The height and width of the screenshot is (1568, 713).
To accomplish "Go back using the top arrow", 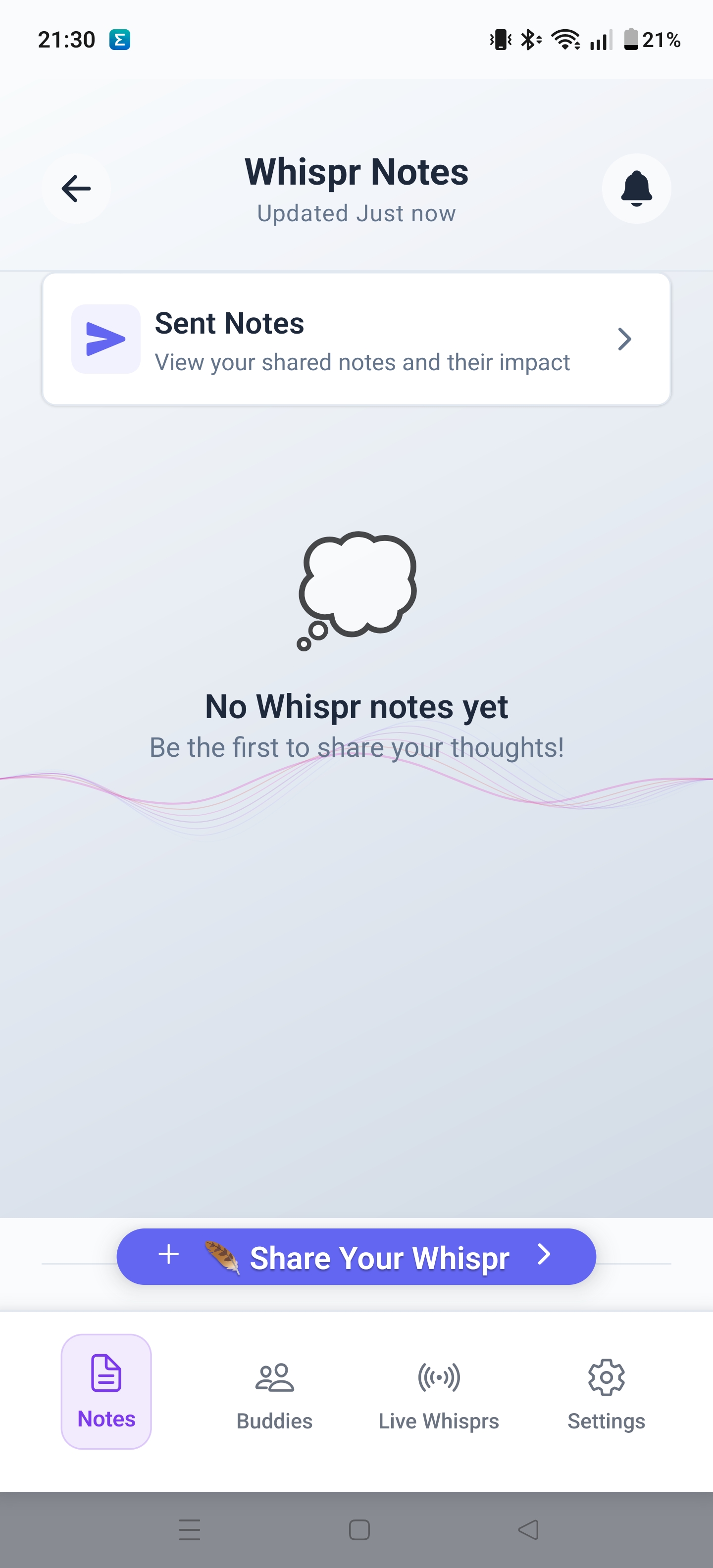I will point(76,189).
